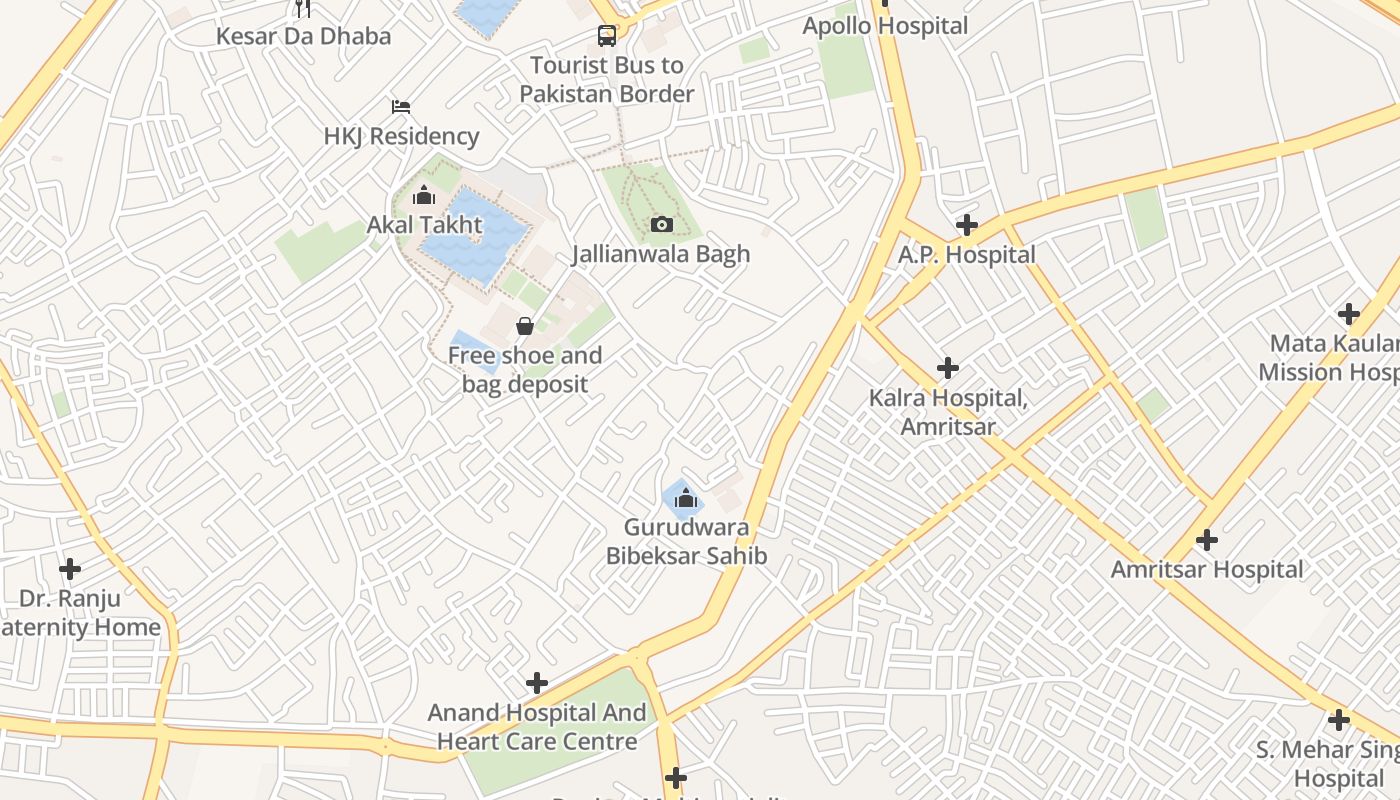The height and width of the screenshot is (800, 1400).
Task: Tap the Gurudwara Bibeksar Sahib marker
Action: (x=685, y=497)
